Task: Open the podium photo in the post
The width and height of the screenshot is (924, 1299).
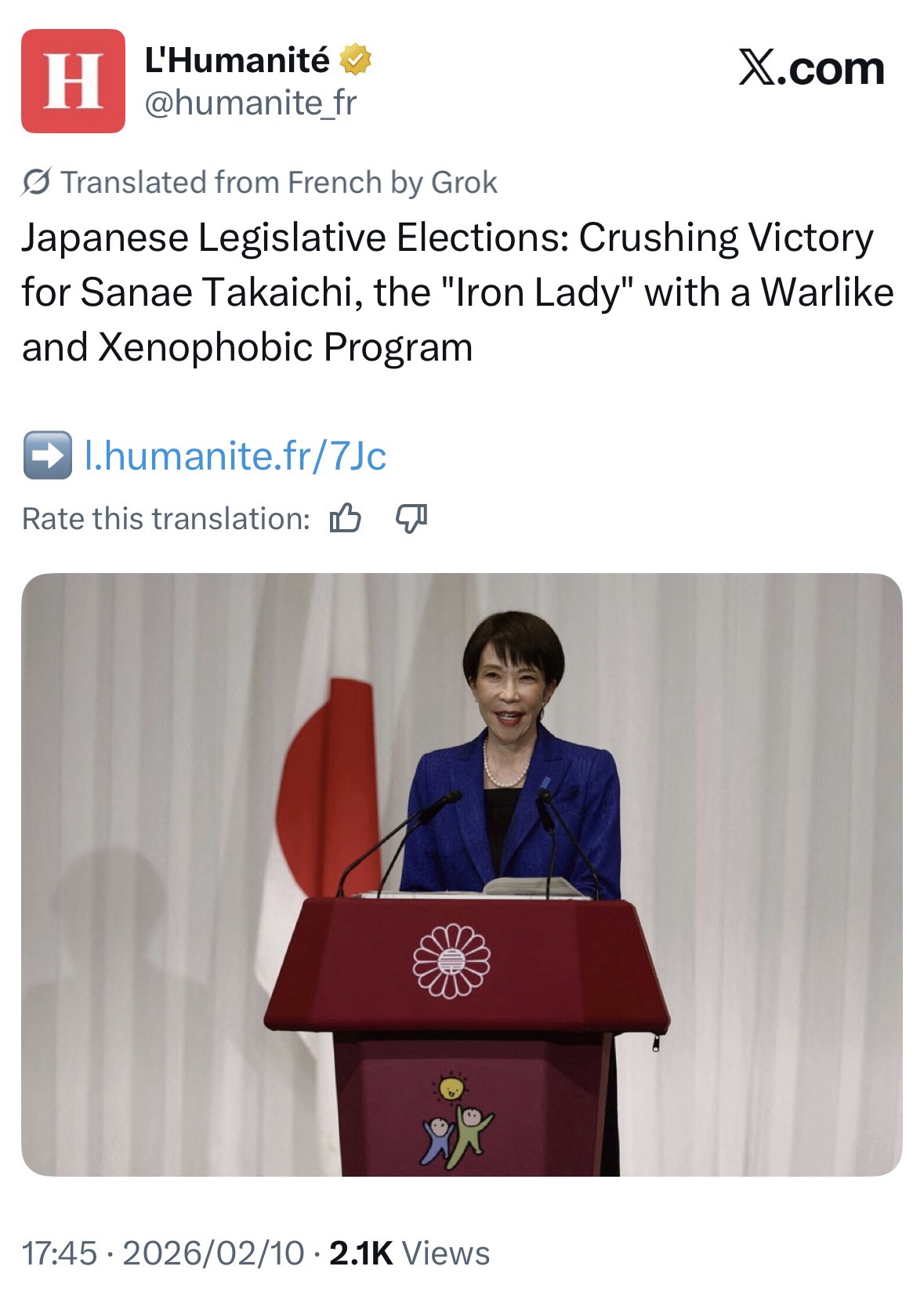Action: [x=462, y=874]
